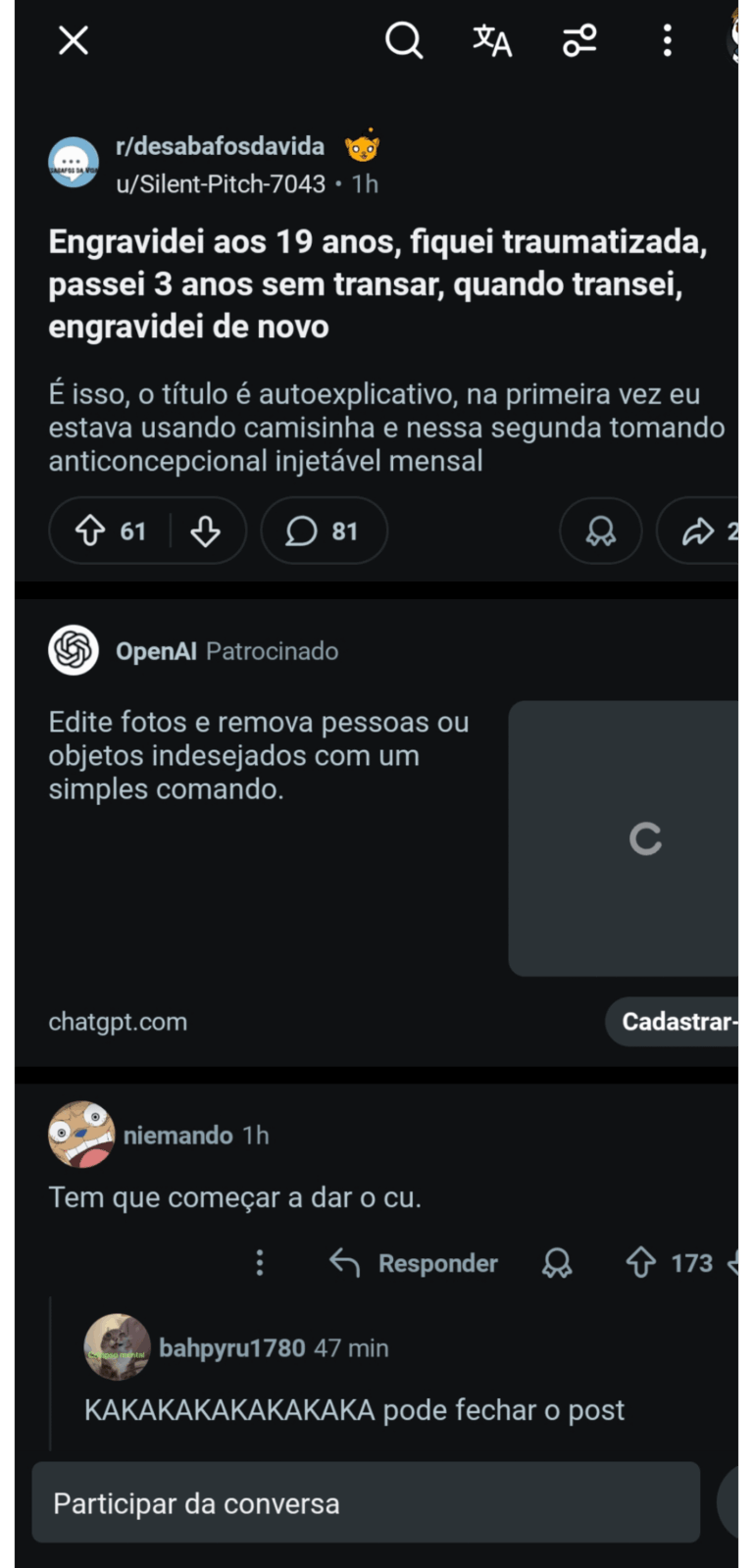Screen dimensions: 753x1568
Task: Give an award to the post
Action: 600,531
